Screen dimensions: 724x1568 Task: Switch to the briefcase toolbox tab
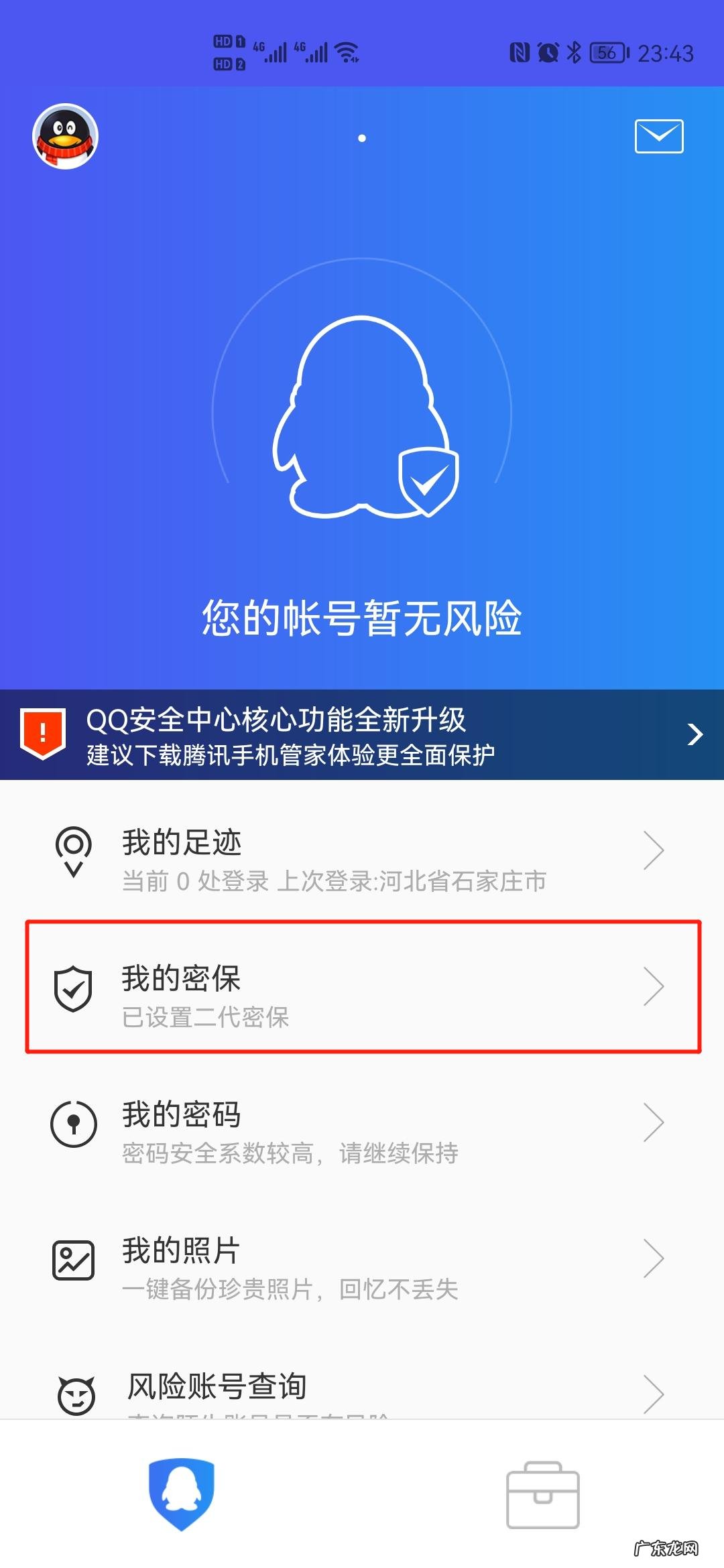542,1496
